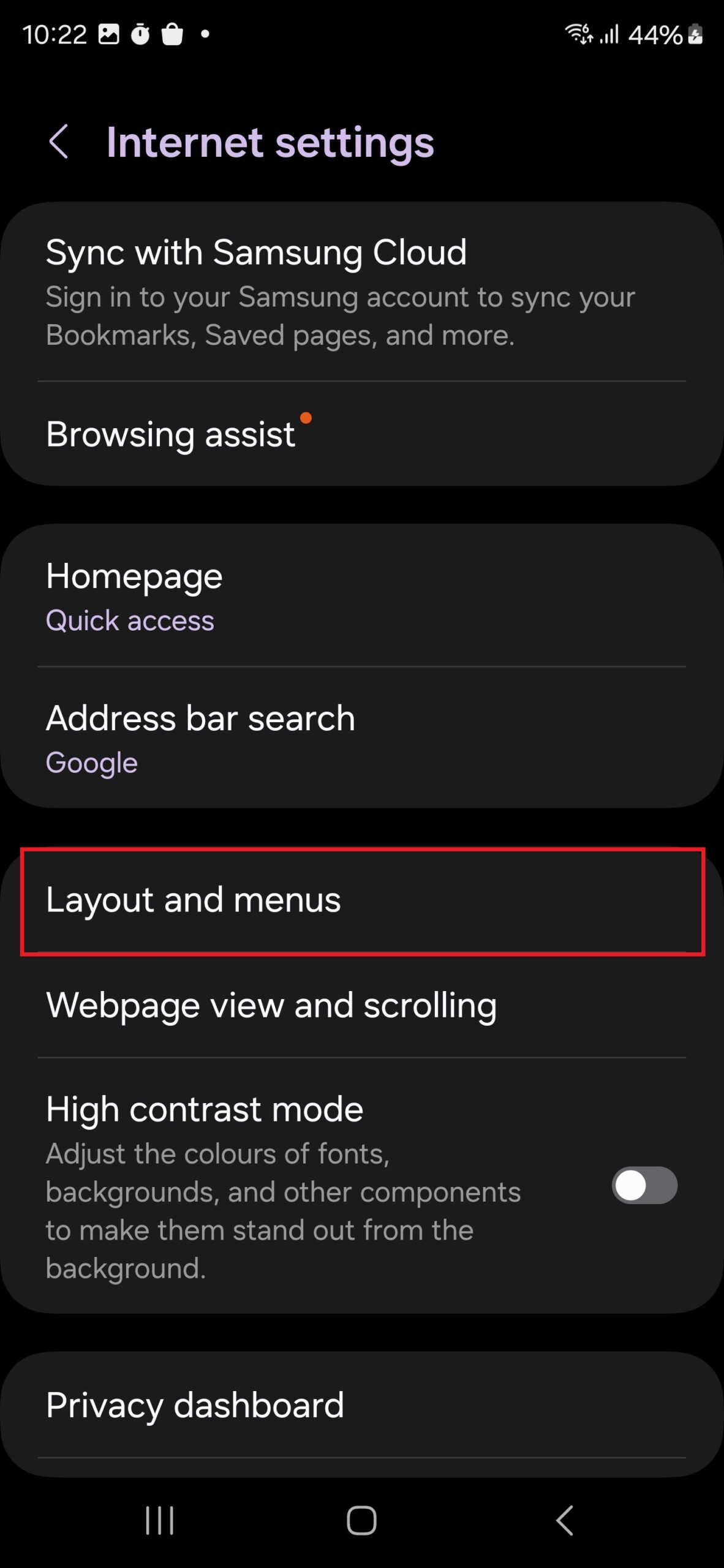Go to the home screen
This screenshot has width=724, height=1568.
(361, 1520)
